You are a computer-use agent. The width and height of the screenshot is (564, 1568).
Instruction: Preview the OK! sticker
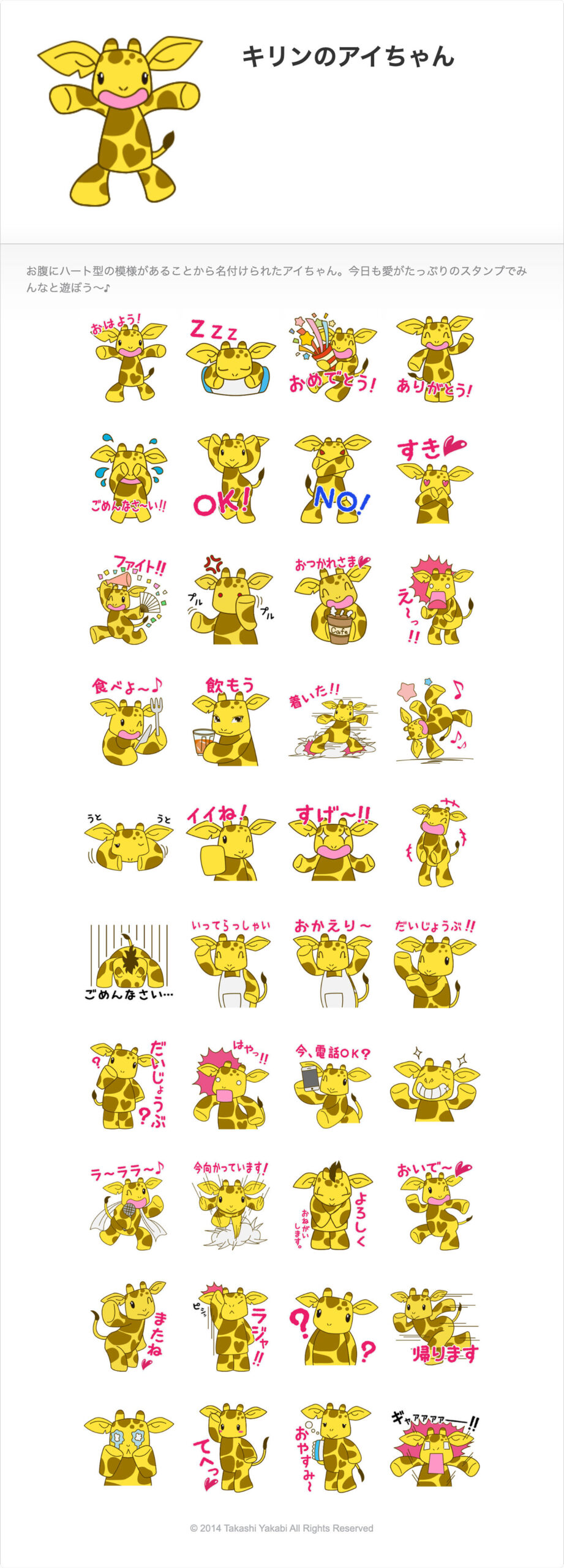tap(231, 479)
